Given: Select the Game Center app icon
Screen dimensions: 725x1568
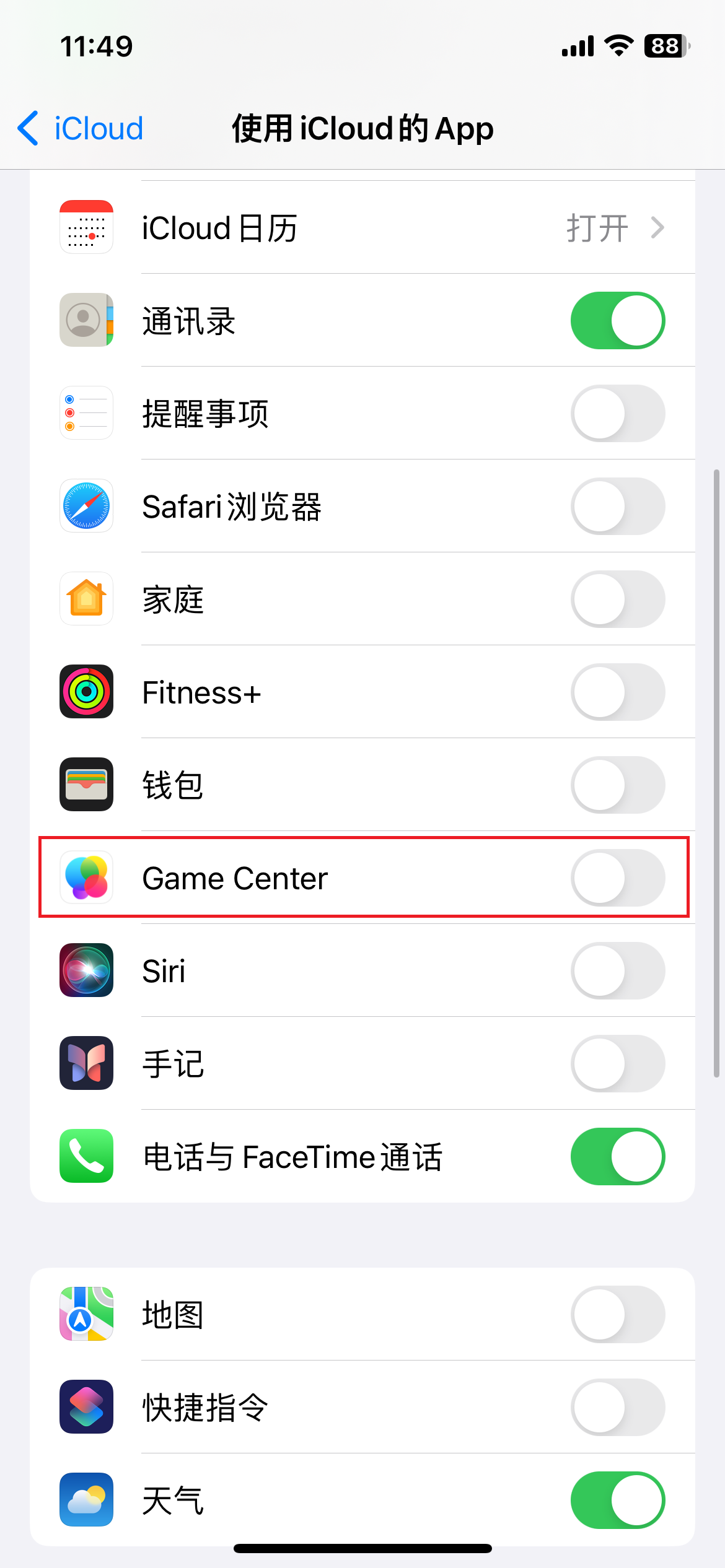Looking at the screenshot, I should [86, 878].
